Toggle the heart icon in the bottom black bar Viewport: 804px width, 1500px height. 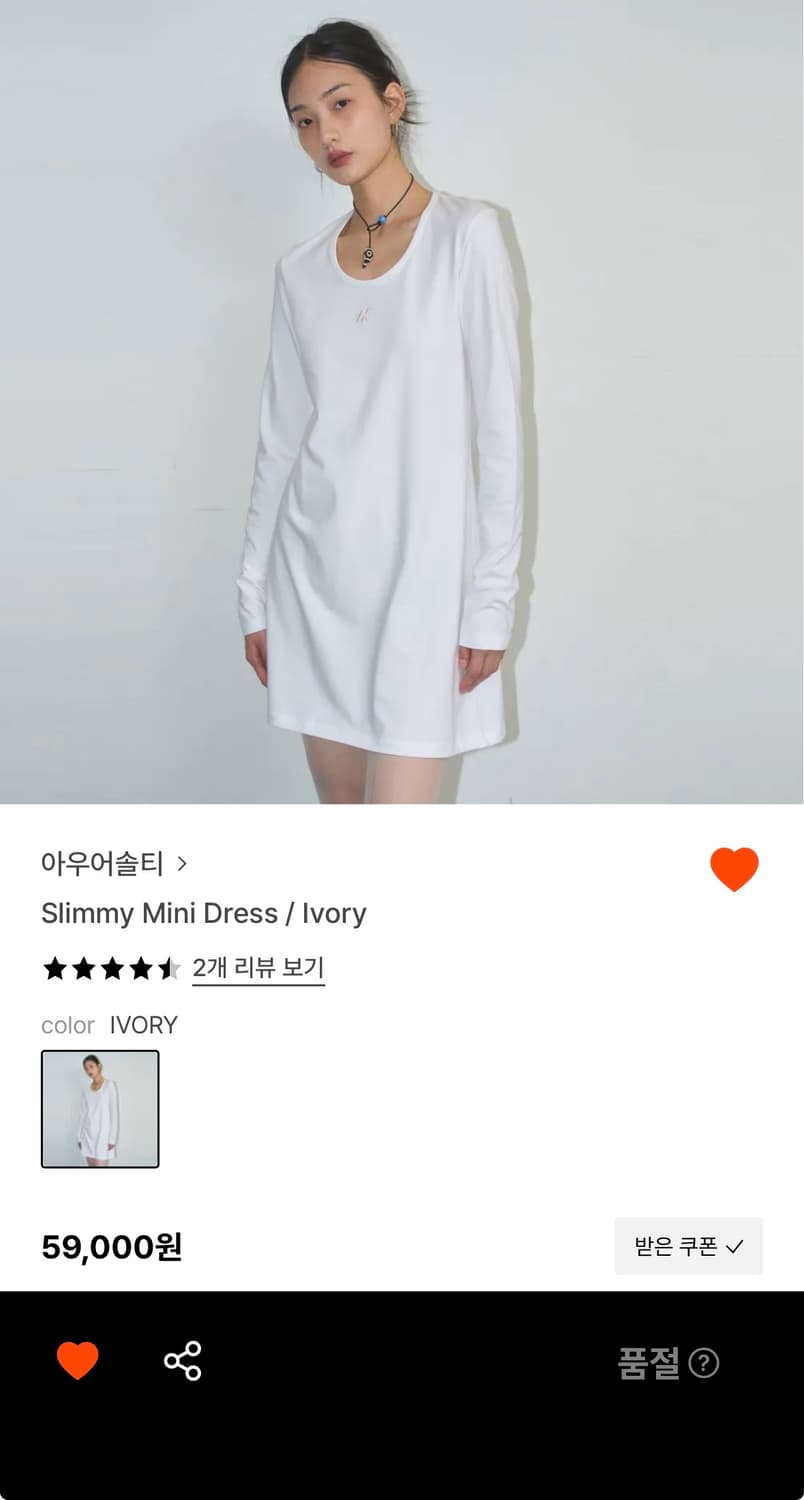(77, 1361)
